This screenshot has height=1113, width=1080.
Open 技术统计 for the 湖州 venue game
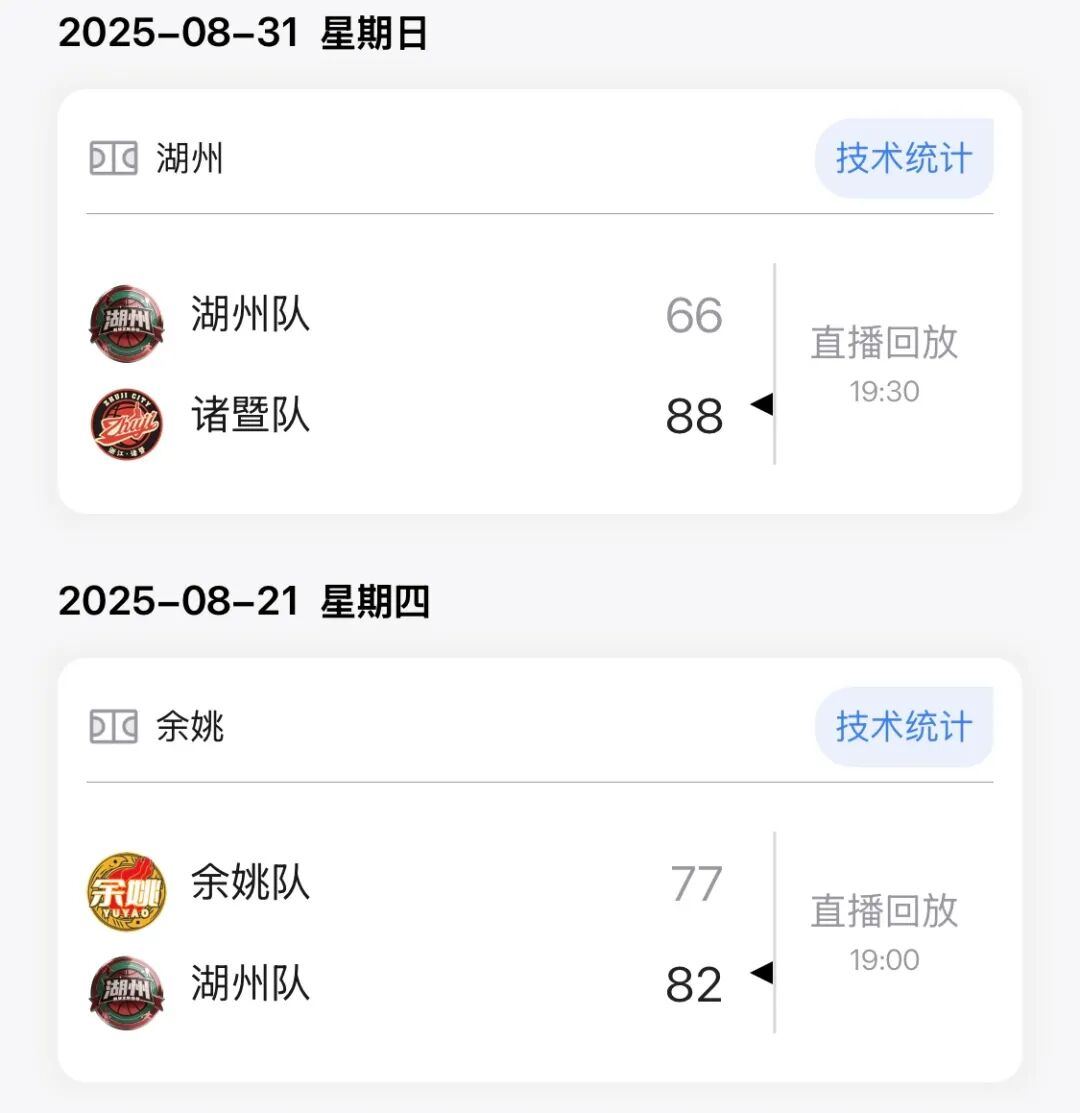[903, 158]
